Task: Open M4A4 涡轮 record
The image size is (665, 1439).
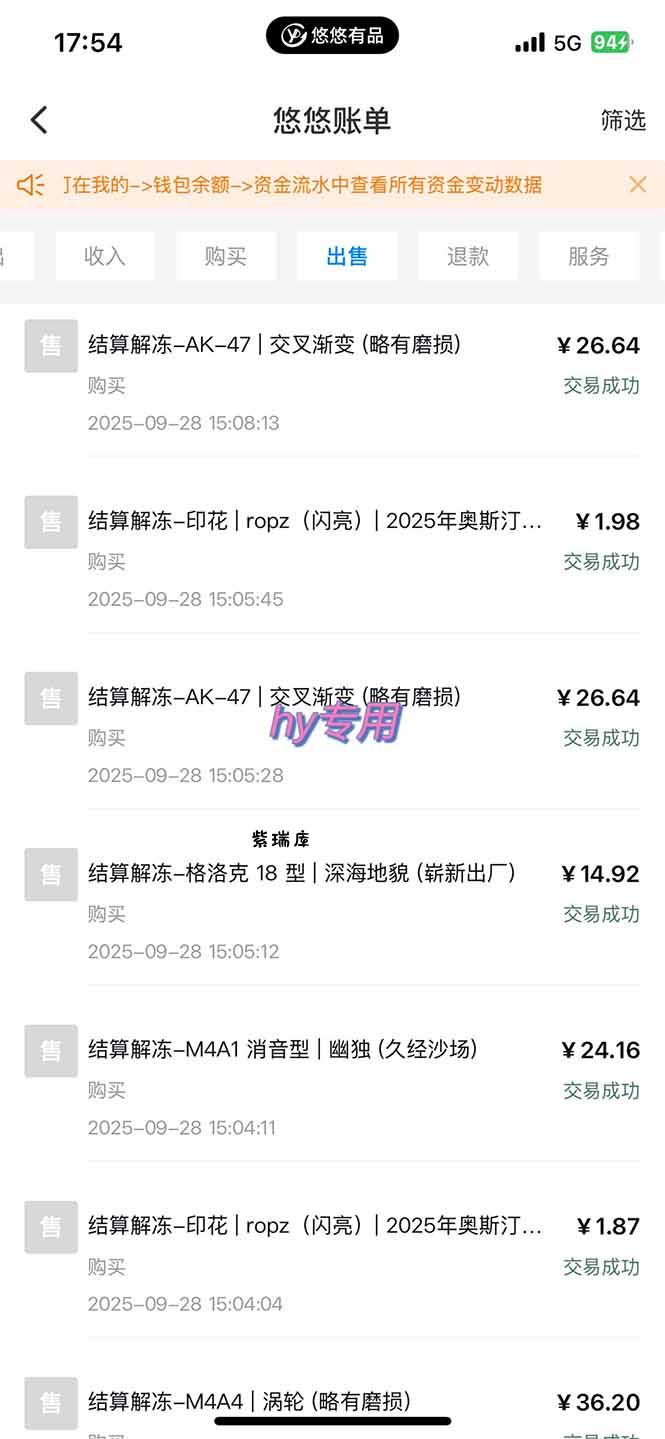Action: pyautogui.click(x=332, y=1403)
